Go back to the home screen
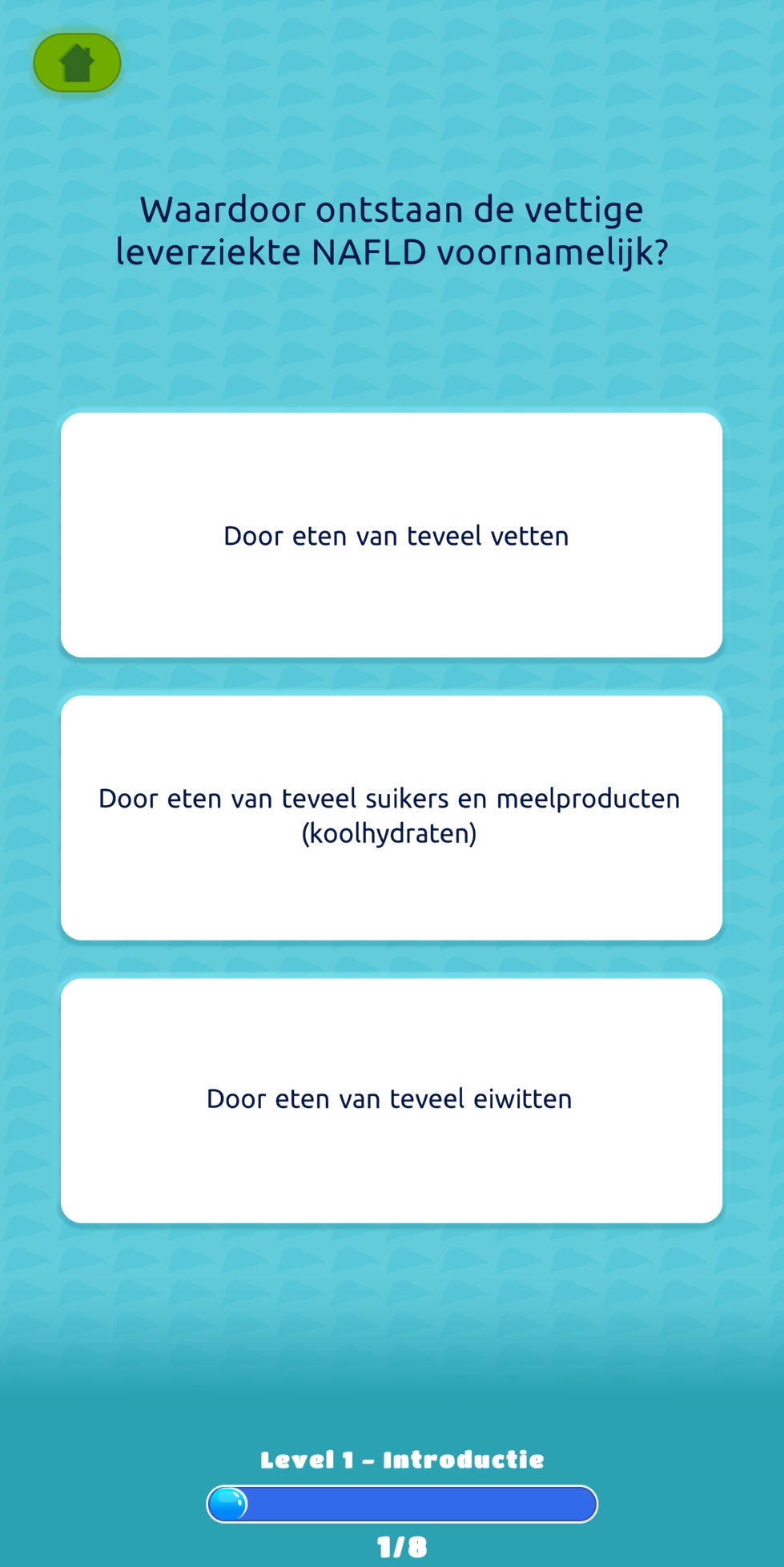This screenshot has height=1567, width=784. pyautogui.click(x=77, y=62)
